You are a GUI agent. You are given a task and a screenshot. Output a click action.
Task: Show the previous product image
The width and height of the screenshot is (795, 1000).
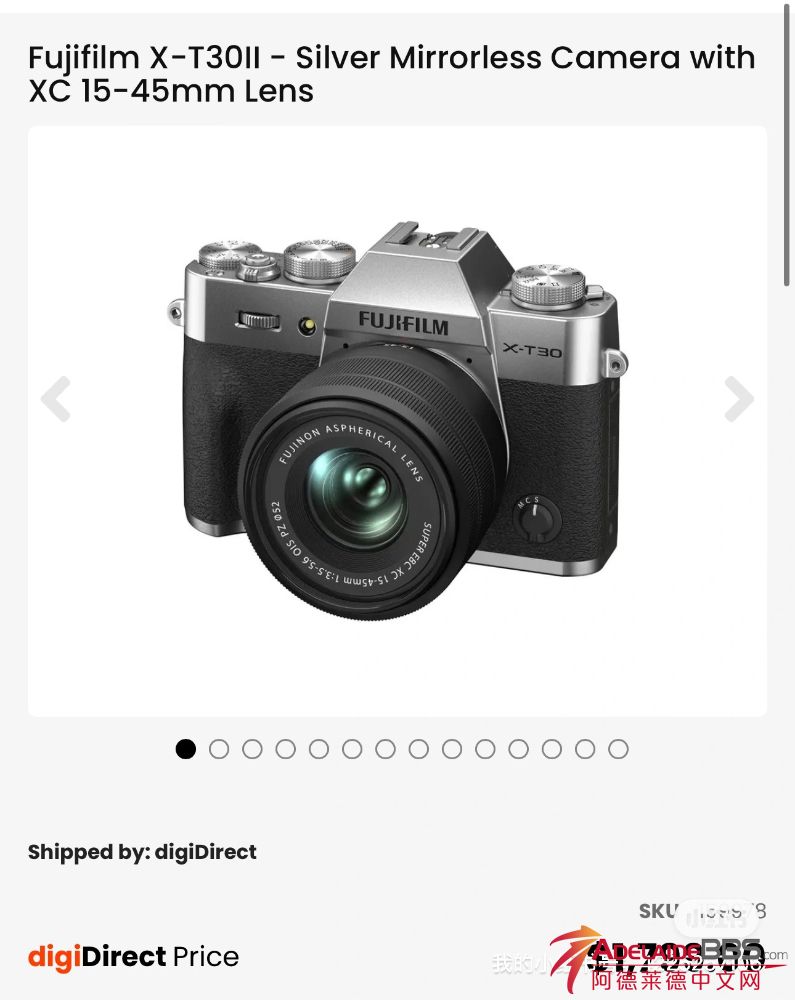(56, 399)
